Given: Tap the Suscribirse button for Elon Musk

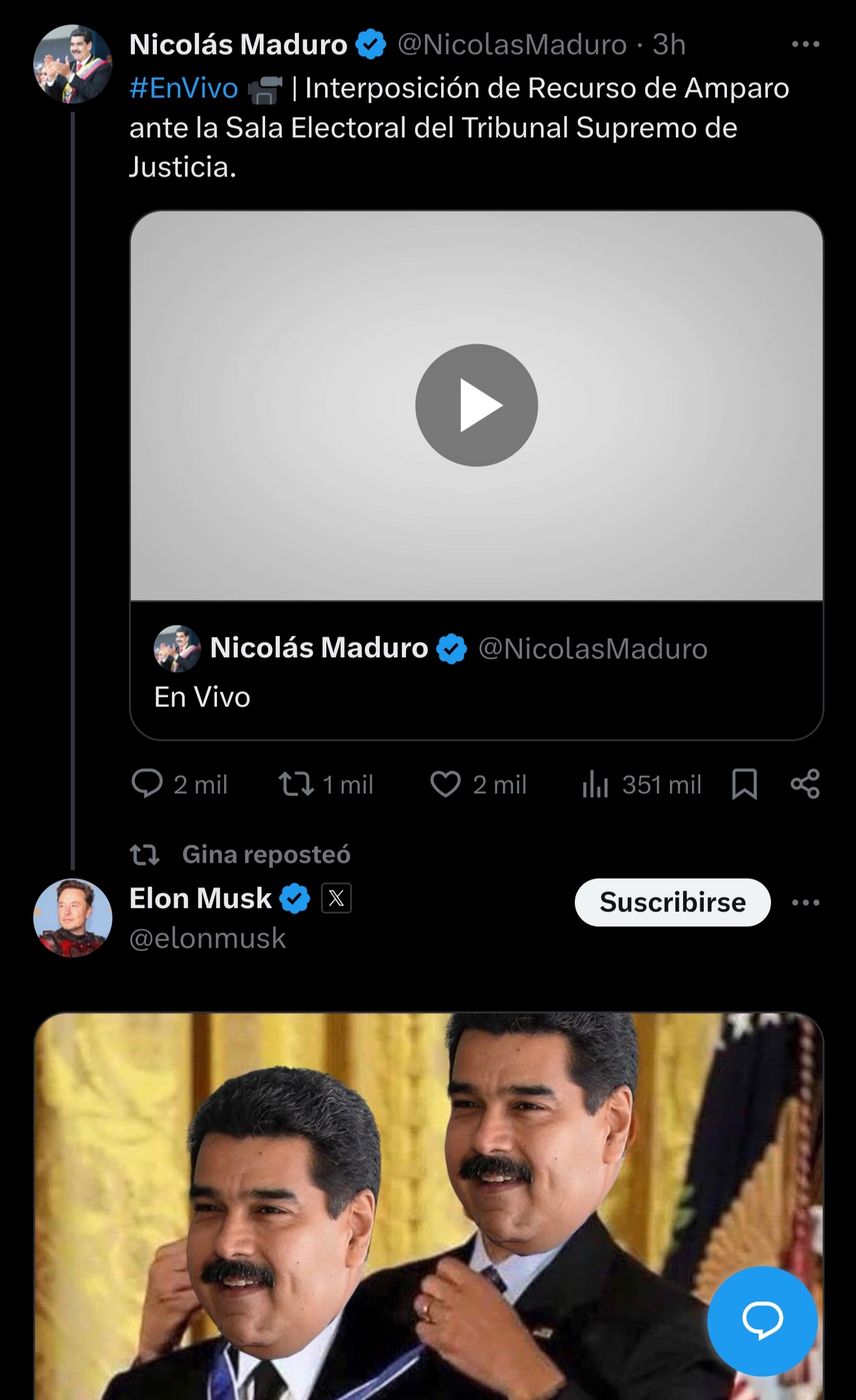Looking at the screenshot, I should [672, 902].
